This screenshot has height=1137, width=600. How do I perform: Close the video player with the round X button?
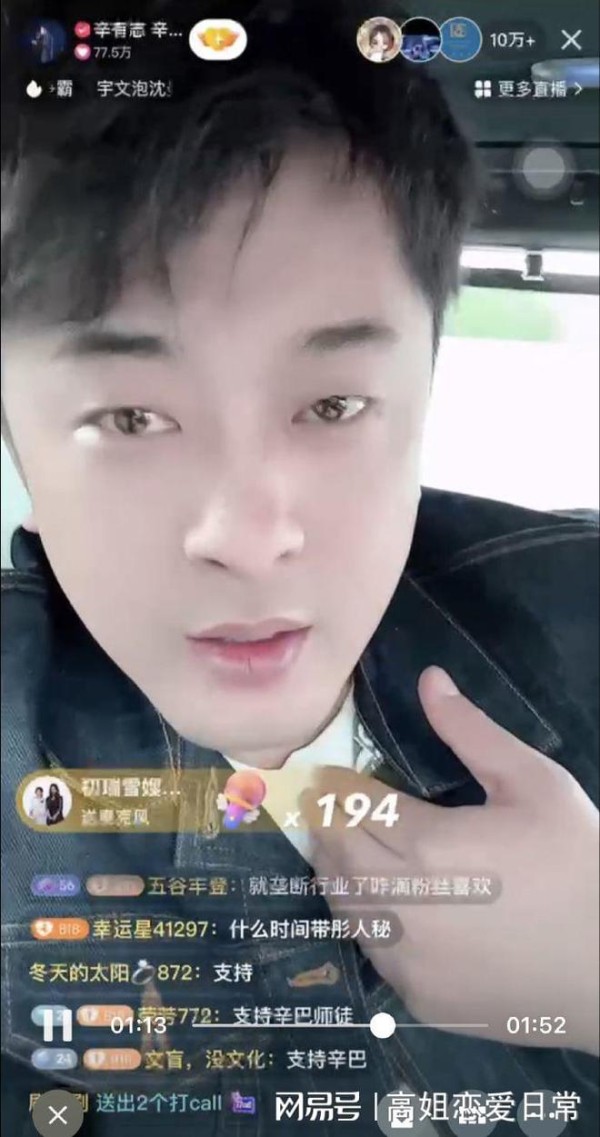pos(58,1115)
